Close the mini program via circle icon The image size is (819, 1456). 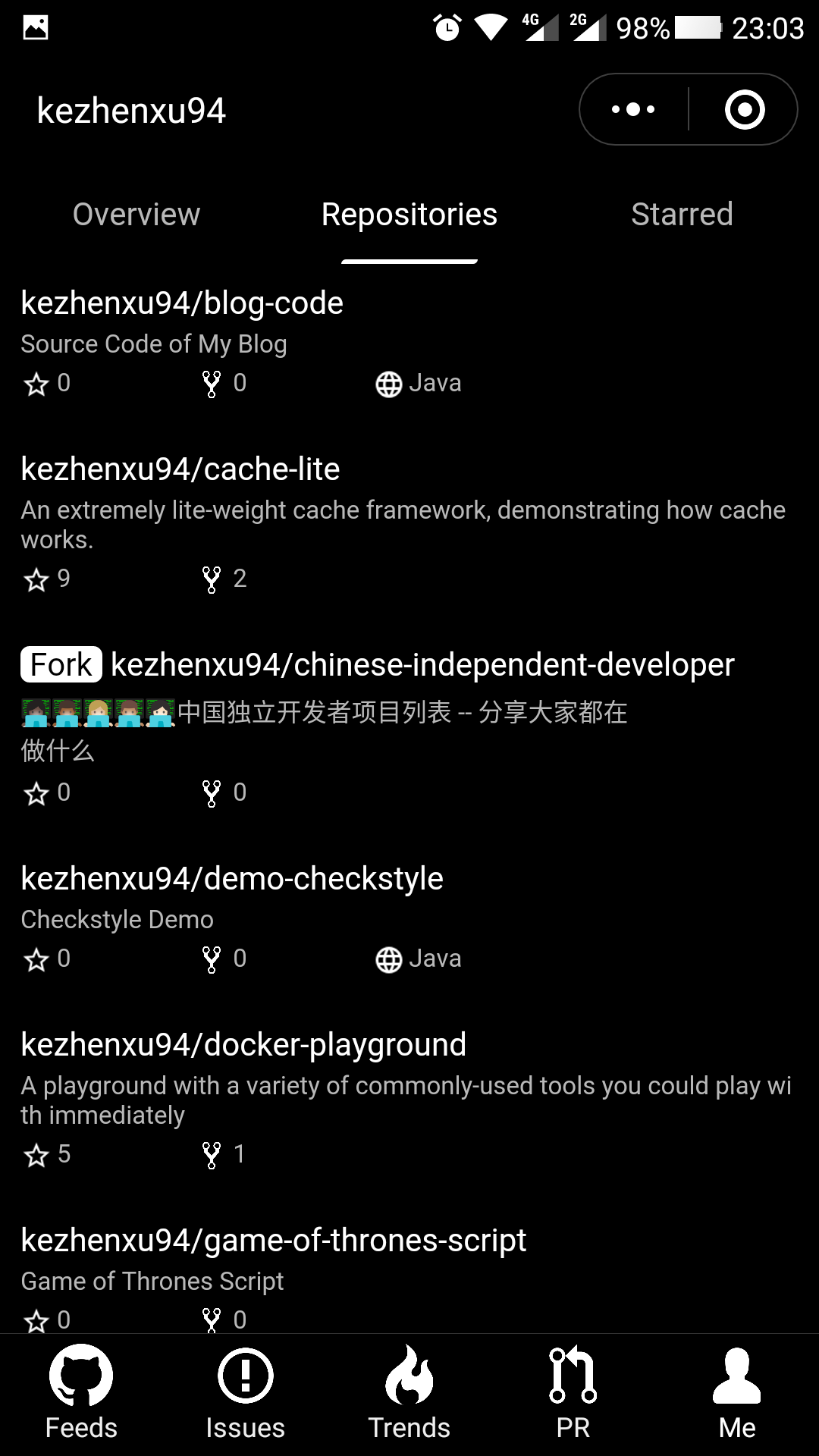744,109
